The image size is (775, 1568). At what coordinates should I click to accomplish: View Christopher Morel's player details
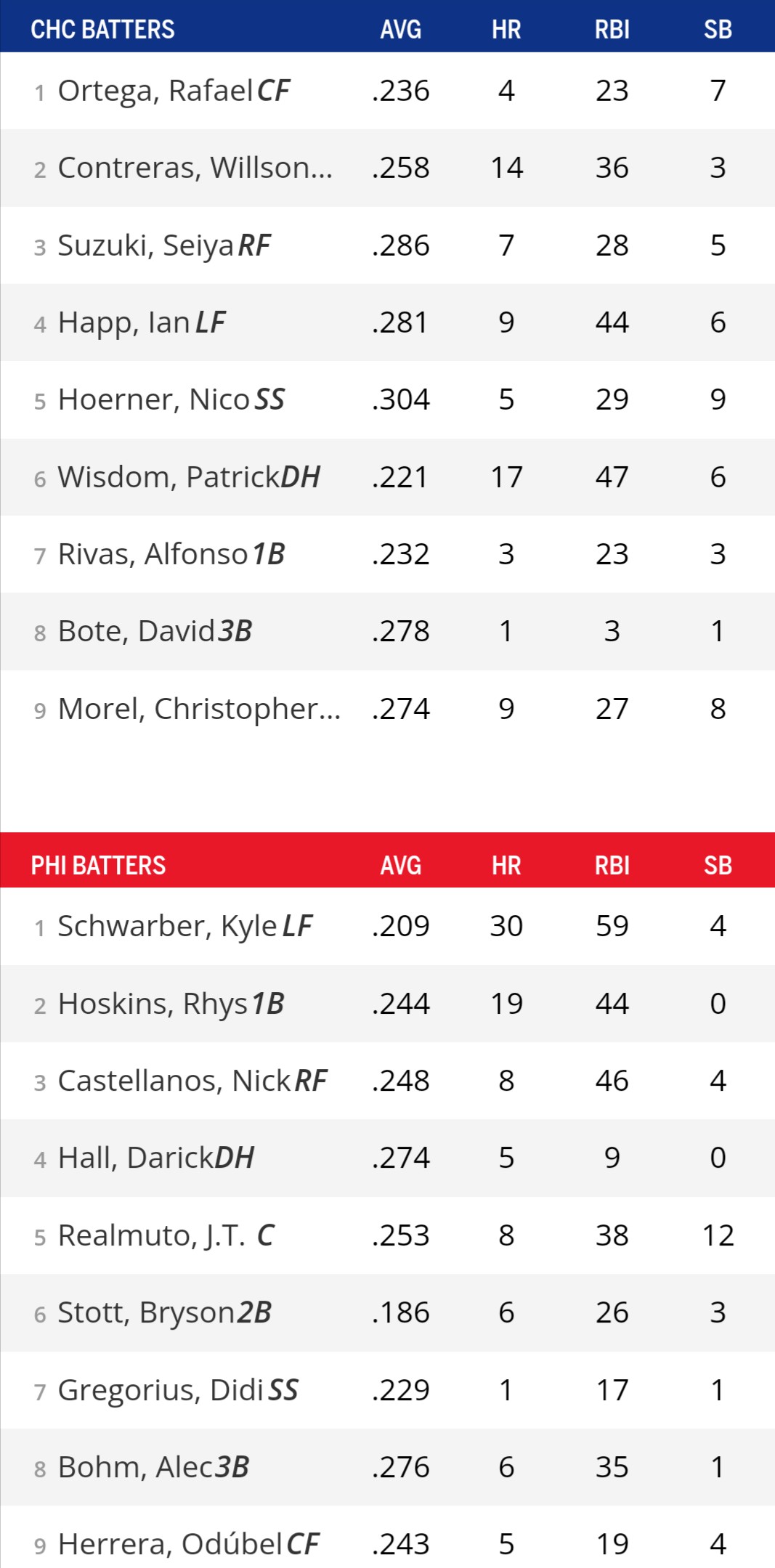199,709
